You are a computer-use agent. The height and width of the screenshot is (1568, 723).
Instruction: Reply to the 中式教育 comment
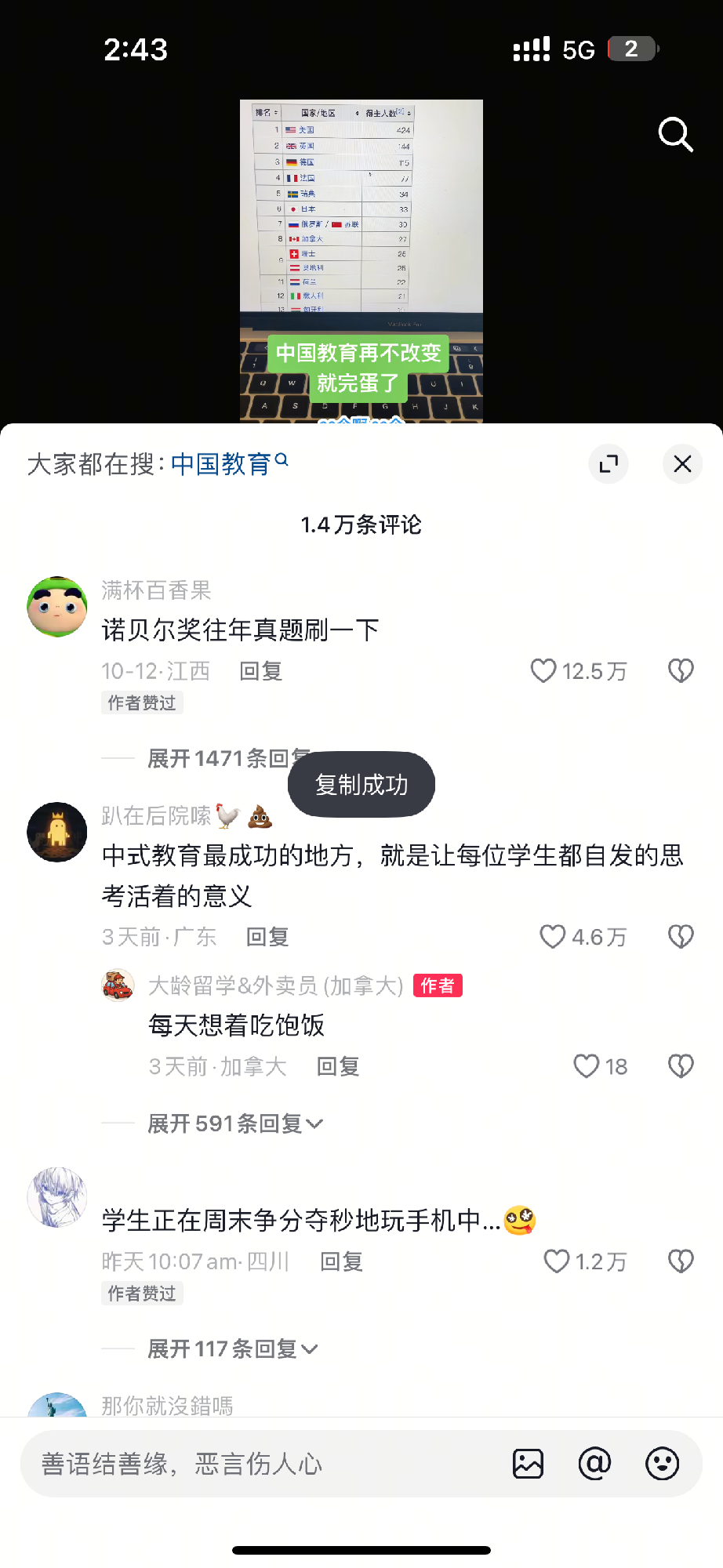[267, 937]
